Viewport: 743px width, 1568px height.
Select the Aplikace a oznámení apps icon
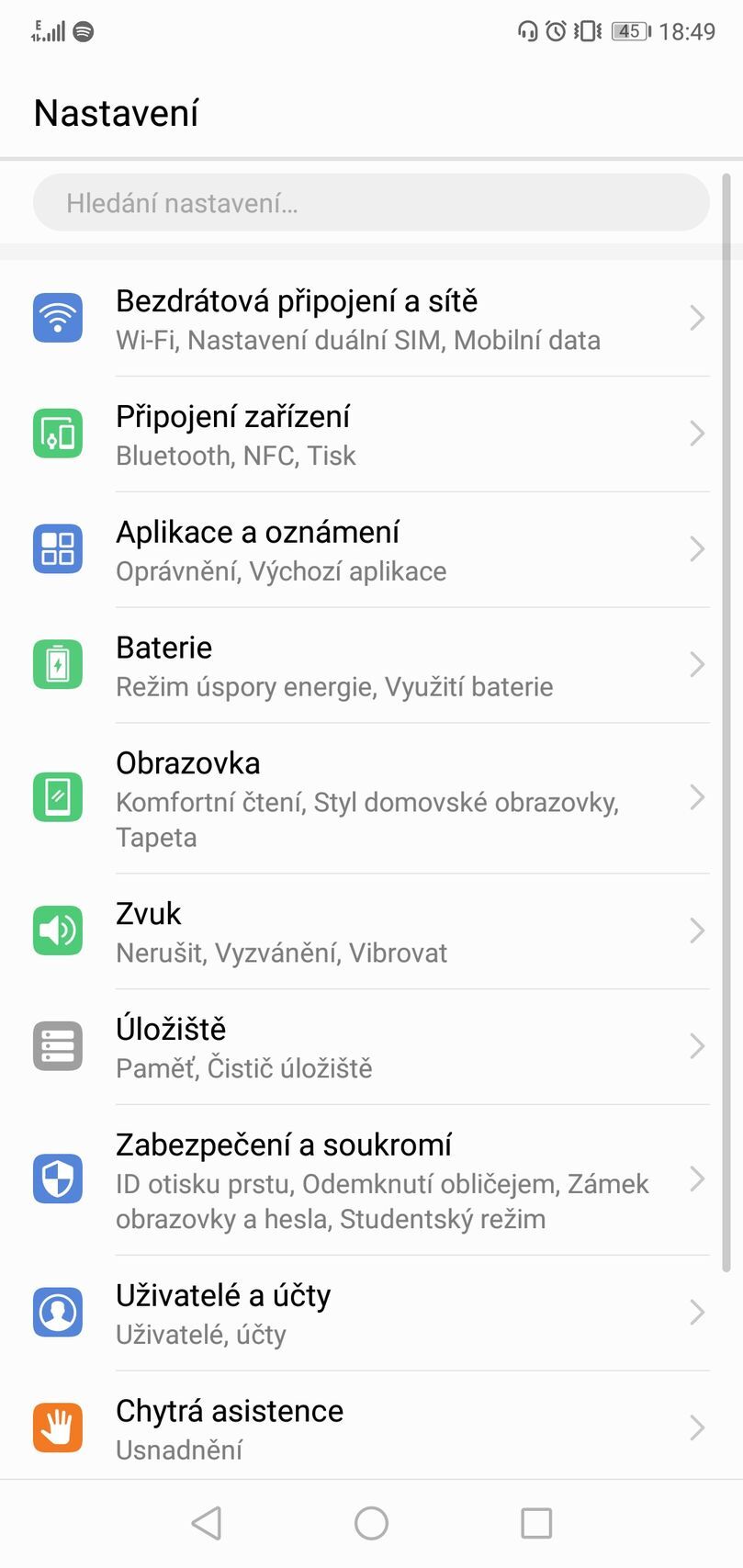tap(57, 548)
